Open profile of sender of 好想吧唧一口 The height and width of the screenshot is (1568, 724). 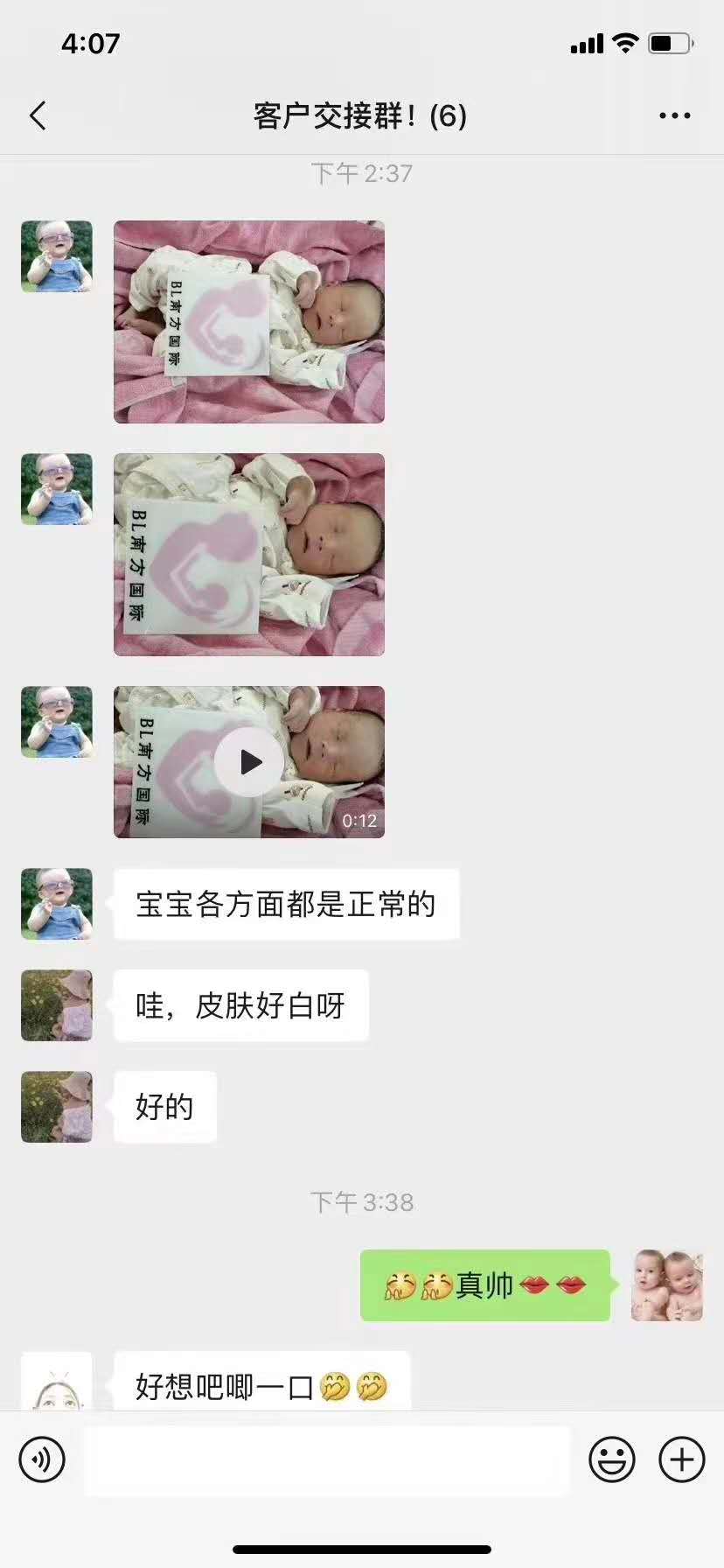click(57, 1382)
